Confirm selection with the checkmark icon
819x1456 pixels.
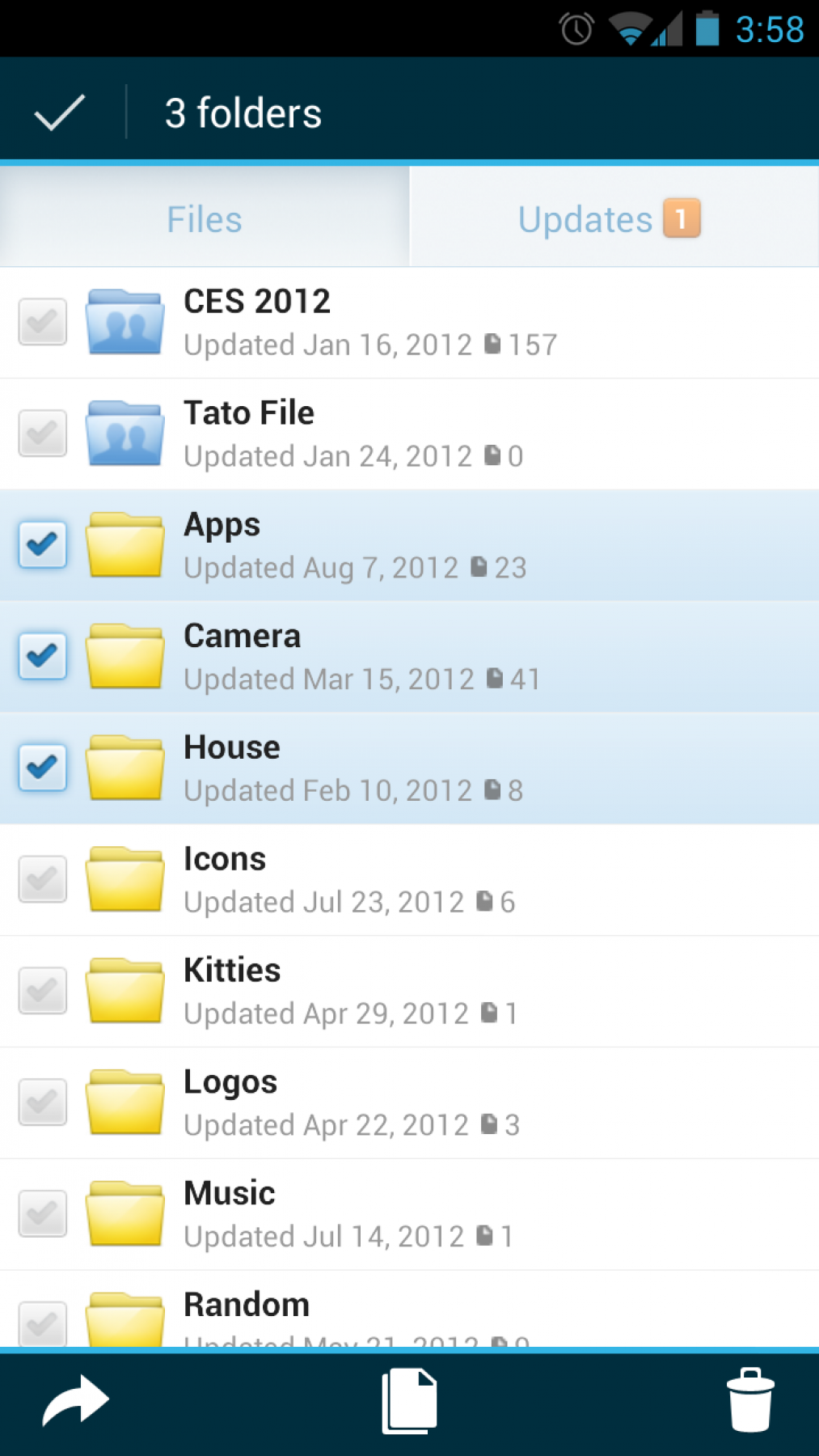coord(60,112)
